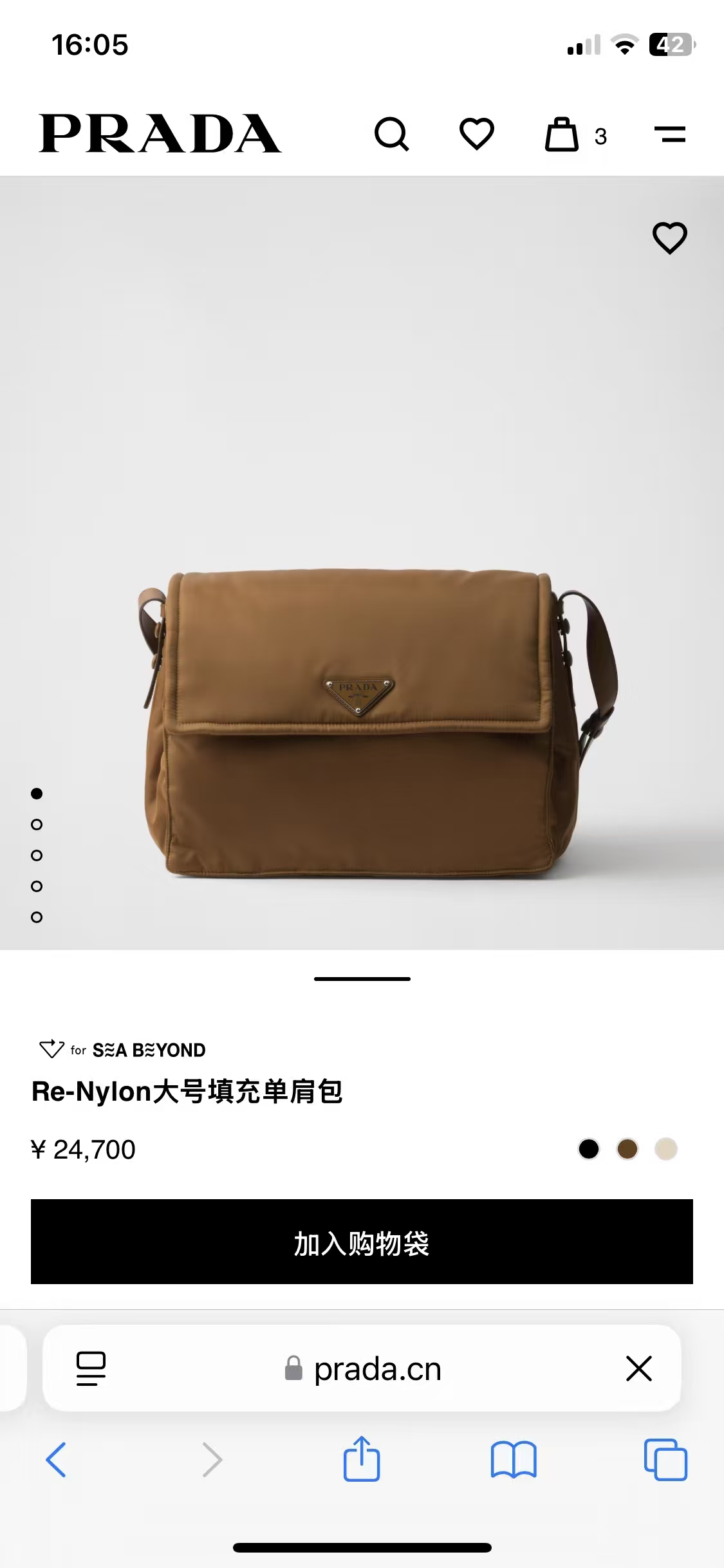
Task: Tap 加入购物袋 to add to bag
Action: point(362,1242)
